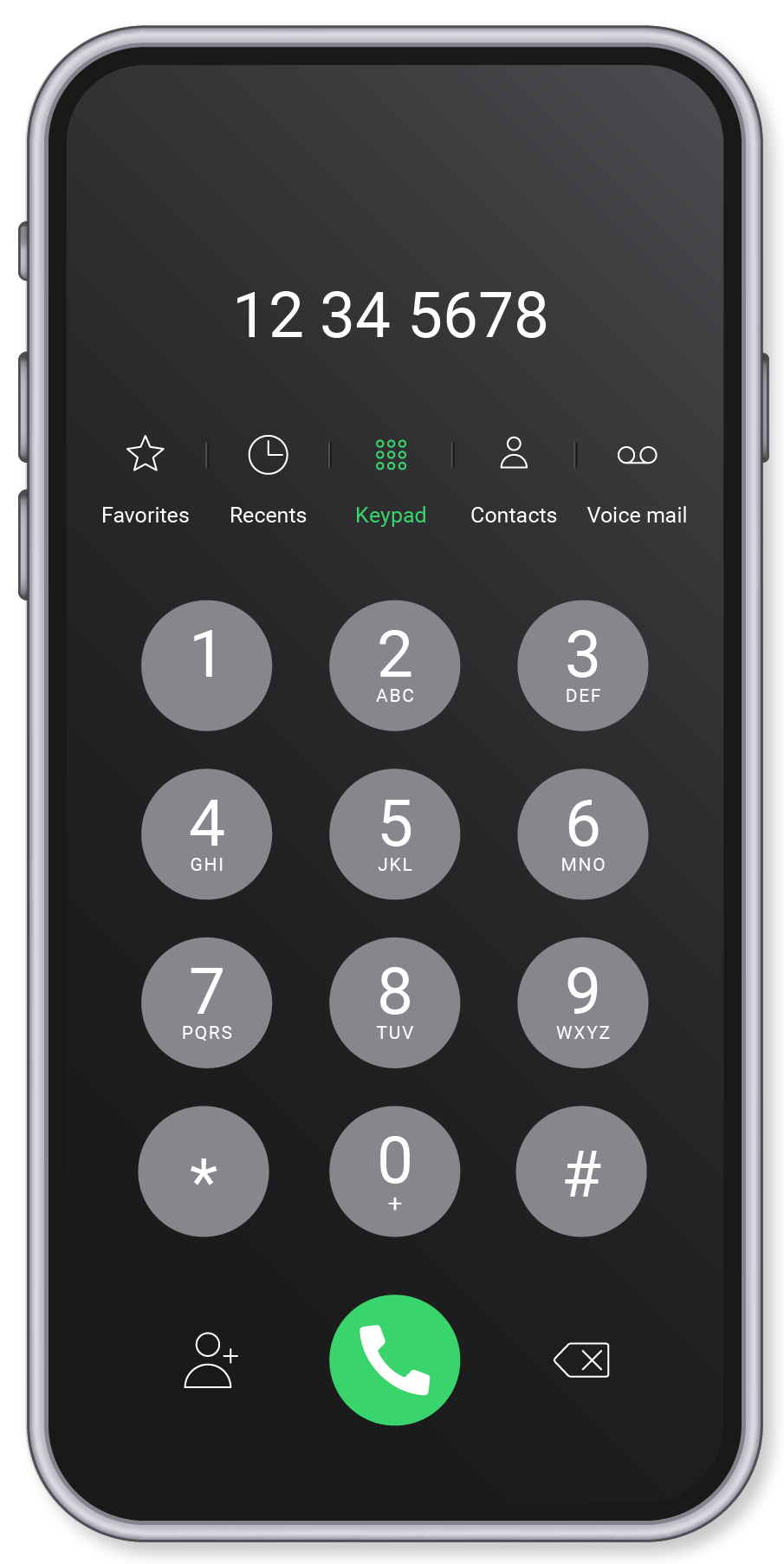Dial the 8 TUV key
The image size is (784, 1564).
(x=395, y=1003)
